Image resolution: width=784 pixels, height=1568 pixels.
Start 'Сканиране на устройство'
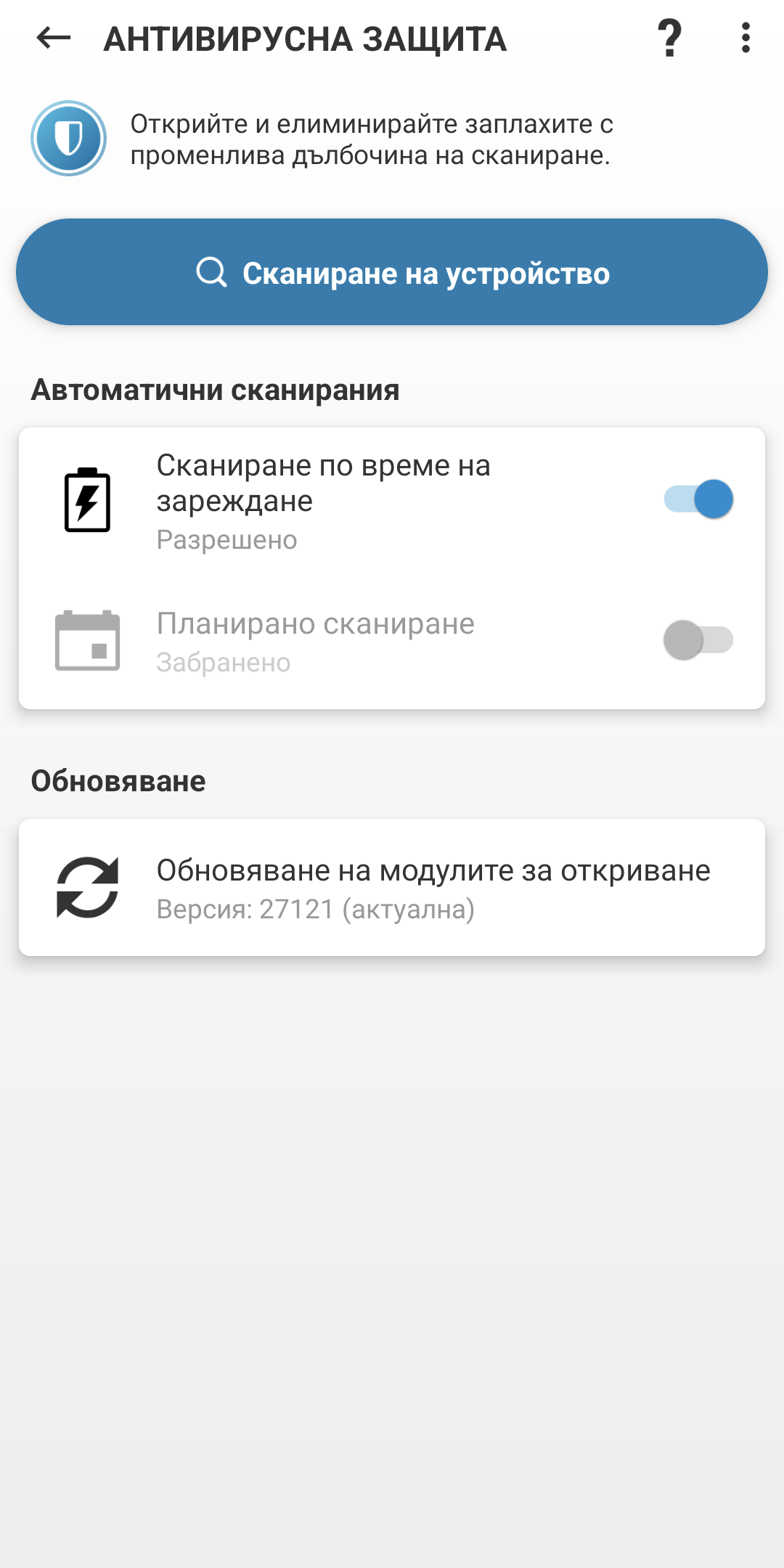point(392,271)
